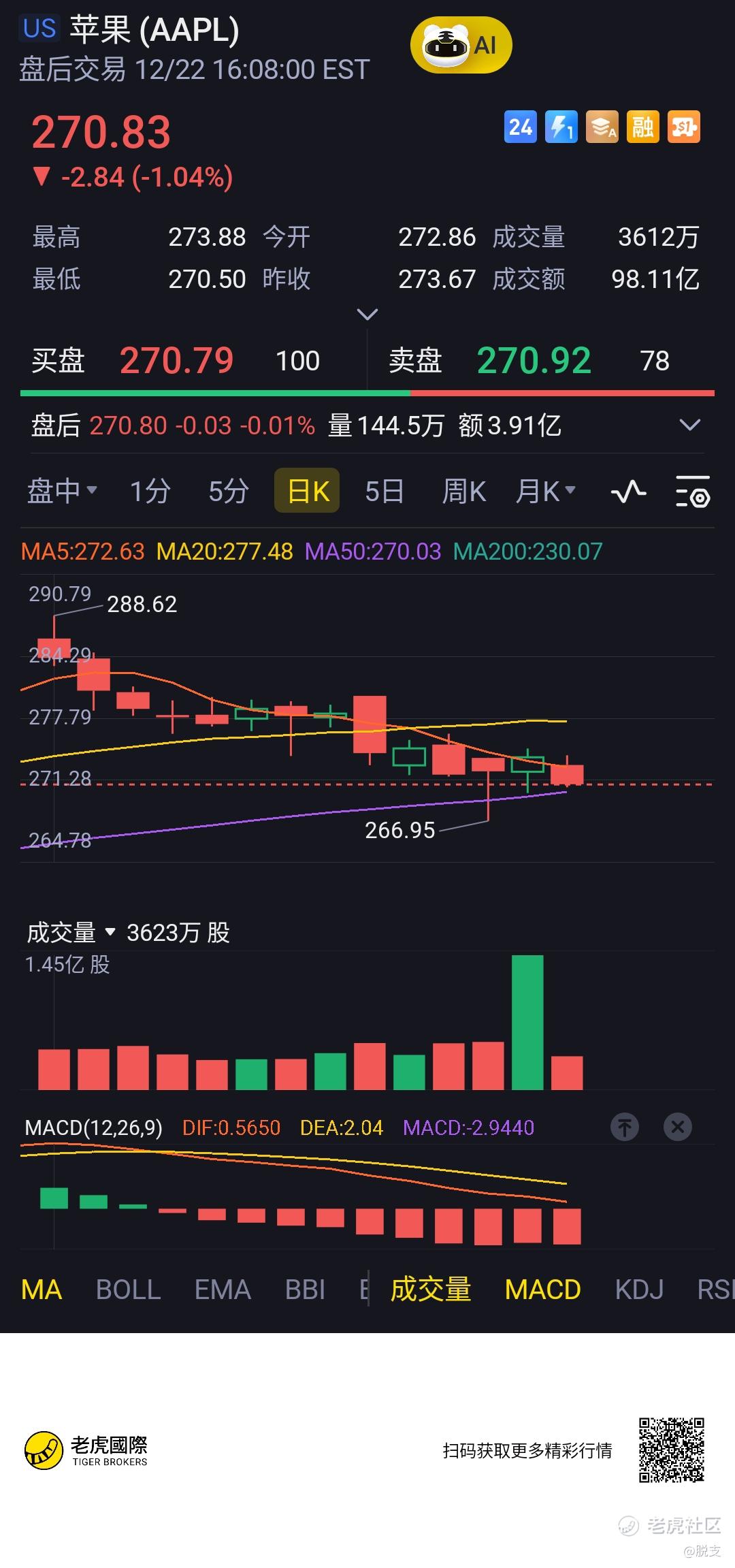The height and width of the screenshot is (1568, 735).
Task: Select the BBI indicator
Action: [305, 1290]
